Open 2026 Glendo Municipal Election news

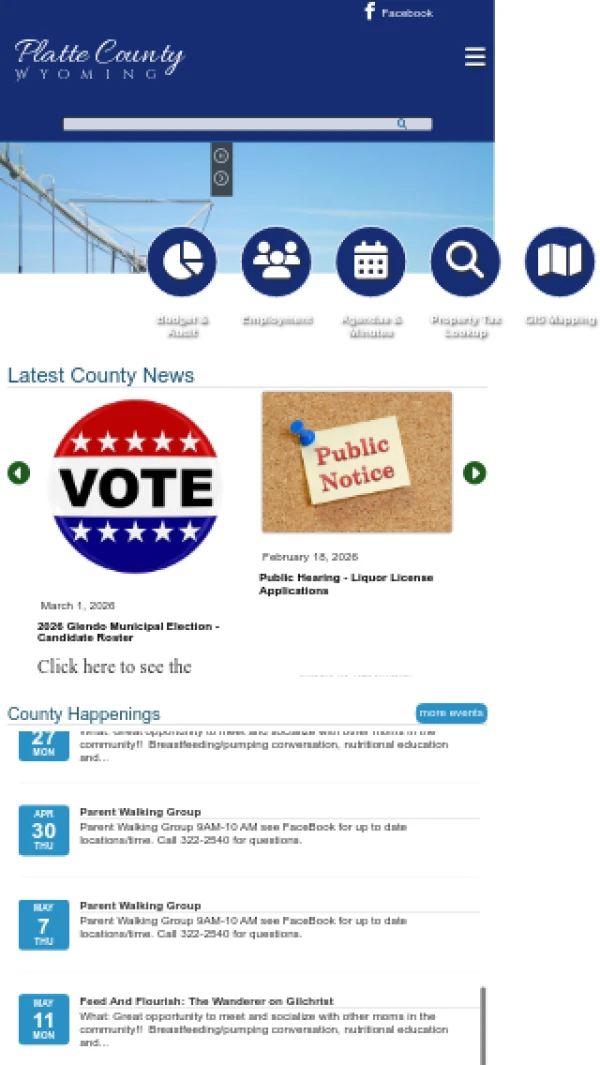pyautogui.click(x=128, y=632)
